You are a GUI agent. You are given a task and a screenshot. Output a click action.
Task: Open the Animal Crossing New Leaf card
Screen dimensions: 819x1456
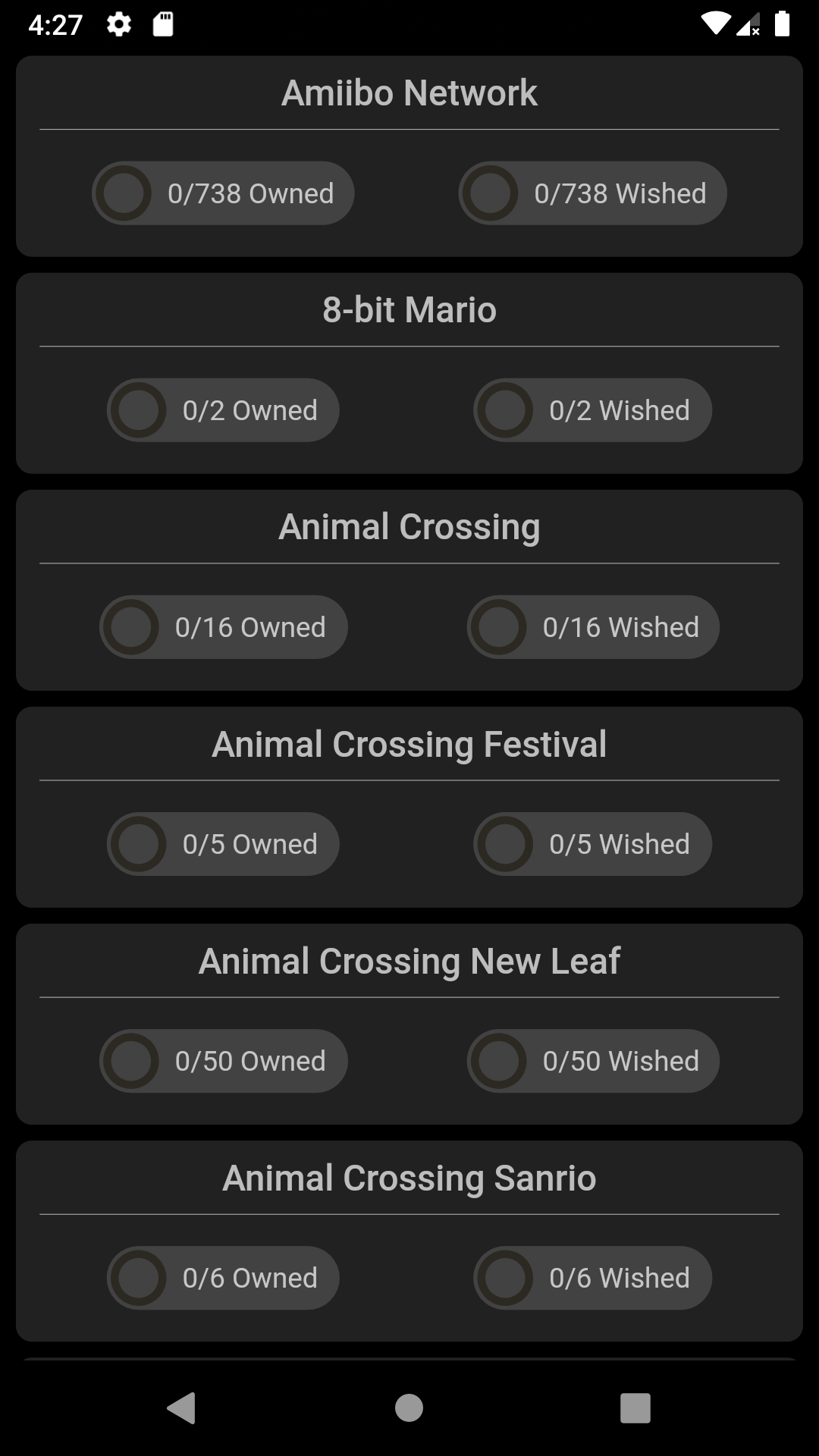(409, 961)
